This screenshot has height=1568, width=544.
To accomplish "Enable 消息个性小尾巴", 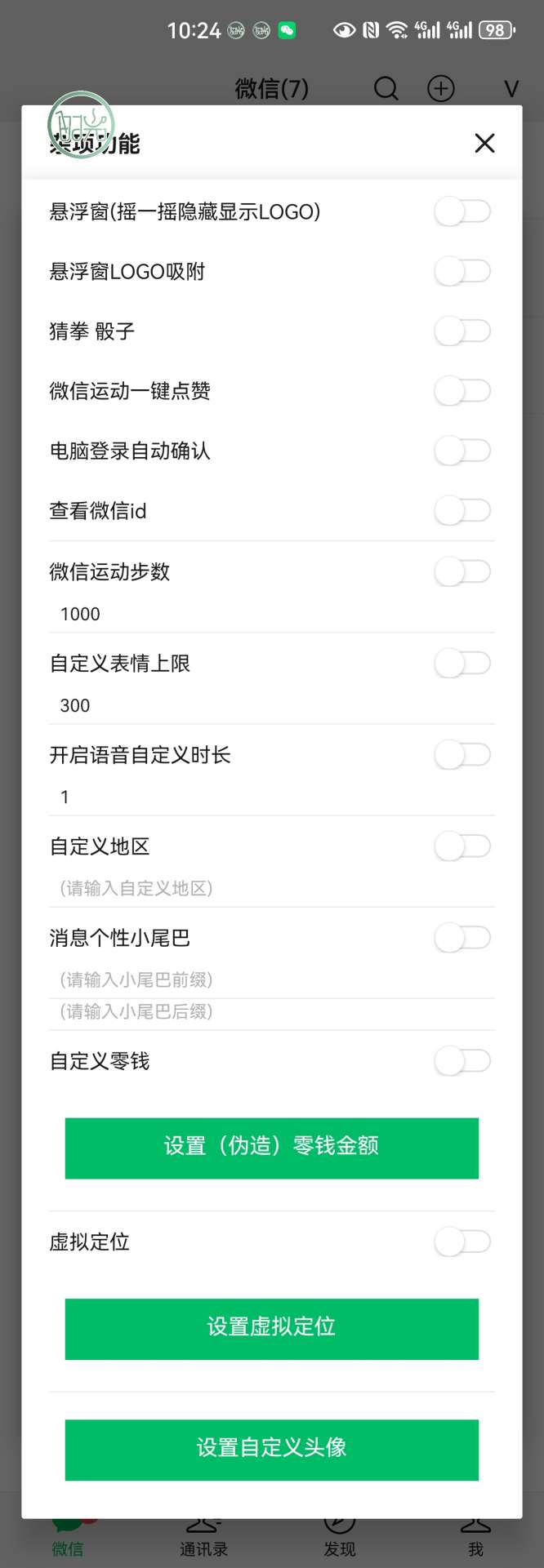I will click(462, 937).
